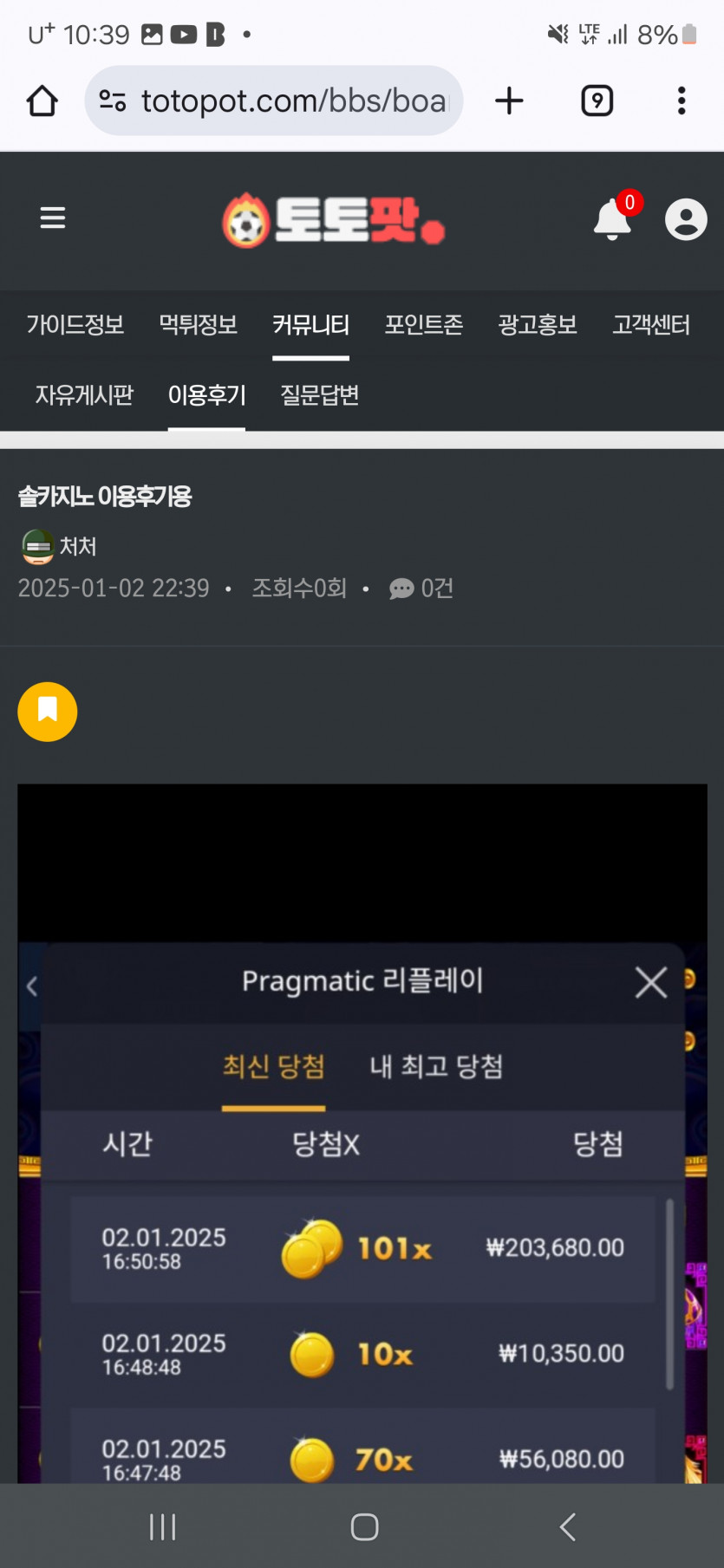The width and height of the screenshot is (724, 1568).
Task: Open the hamburger drawer menu
Action: (x=53, y=218)
